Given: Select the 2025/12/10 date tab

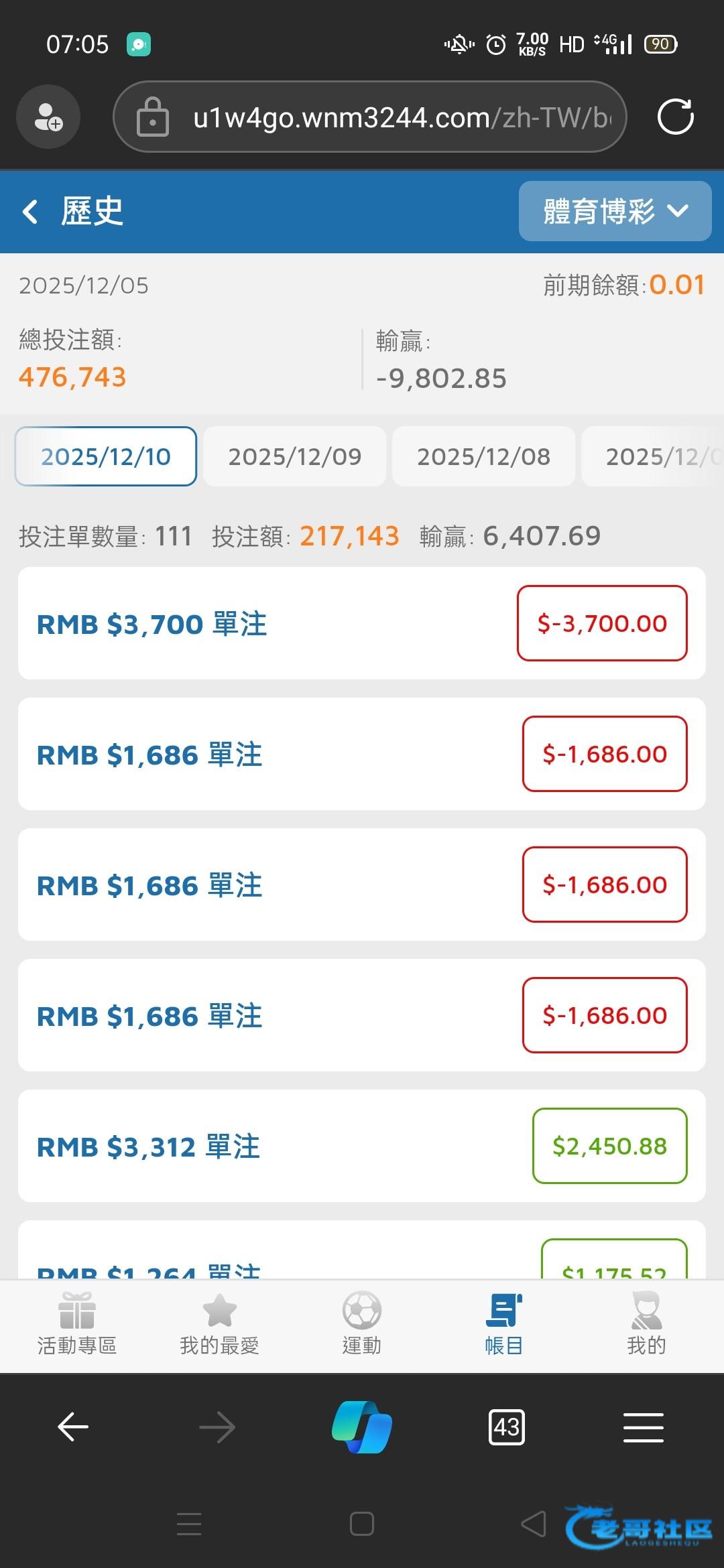Looking at the screenshot, I should tap(106, 456).
